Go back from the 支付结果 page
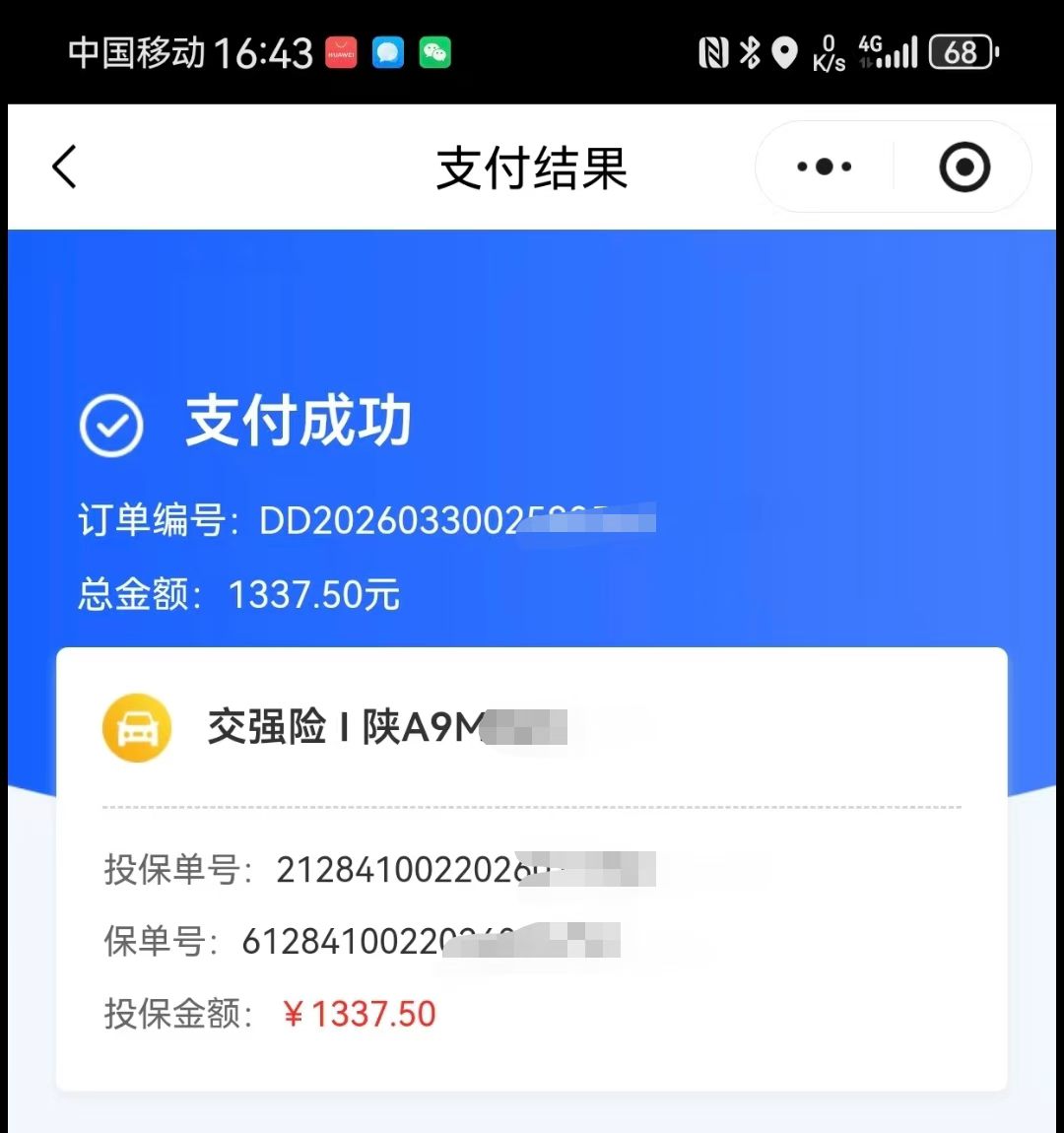Screen dimensions: 1064x1133 [65, 167]
